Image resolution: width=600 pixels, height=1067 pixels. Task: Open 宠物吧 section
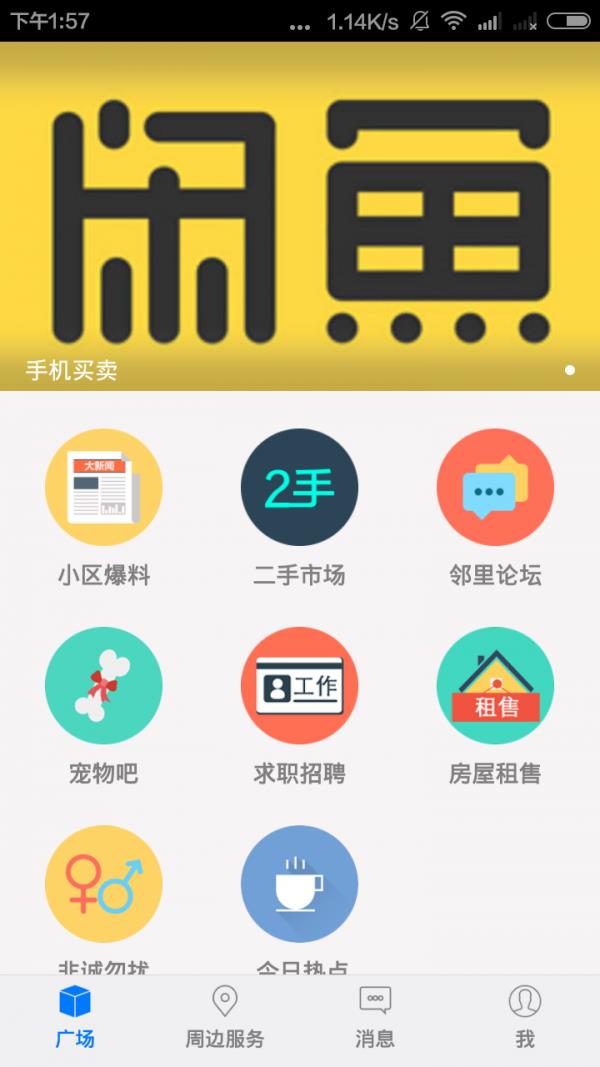[104, 686]
